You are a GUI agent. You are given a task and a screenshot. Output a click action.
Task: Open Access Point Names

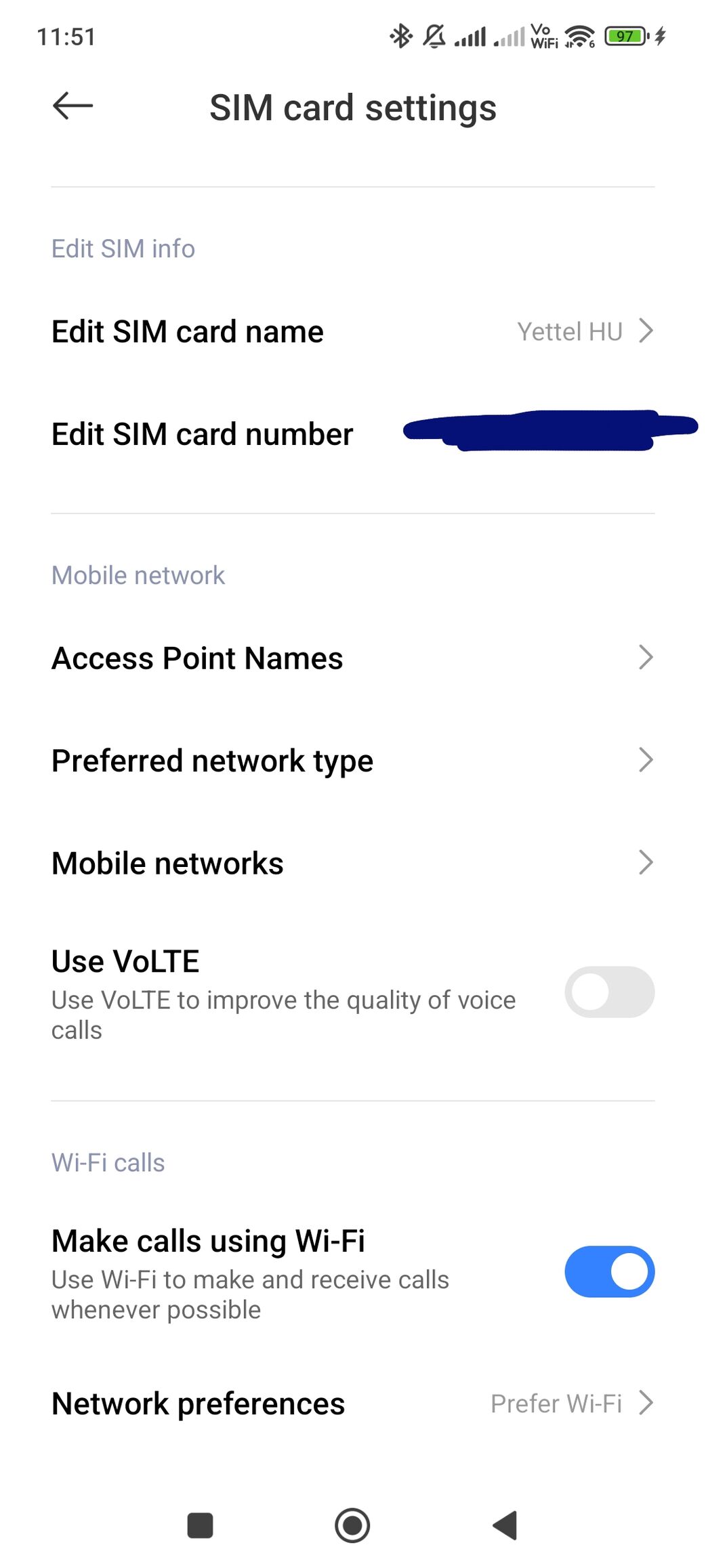pyautogui.click(x=353, y=658)
